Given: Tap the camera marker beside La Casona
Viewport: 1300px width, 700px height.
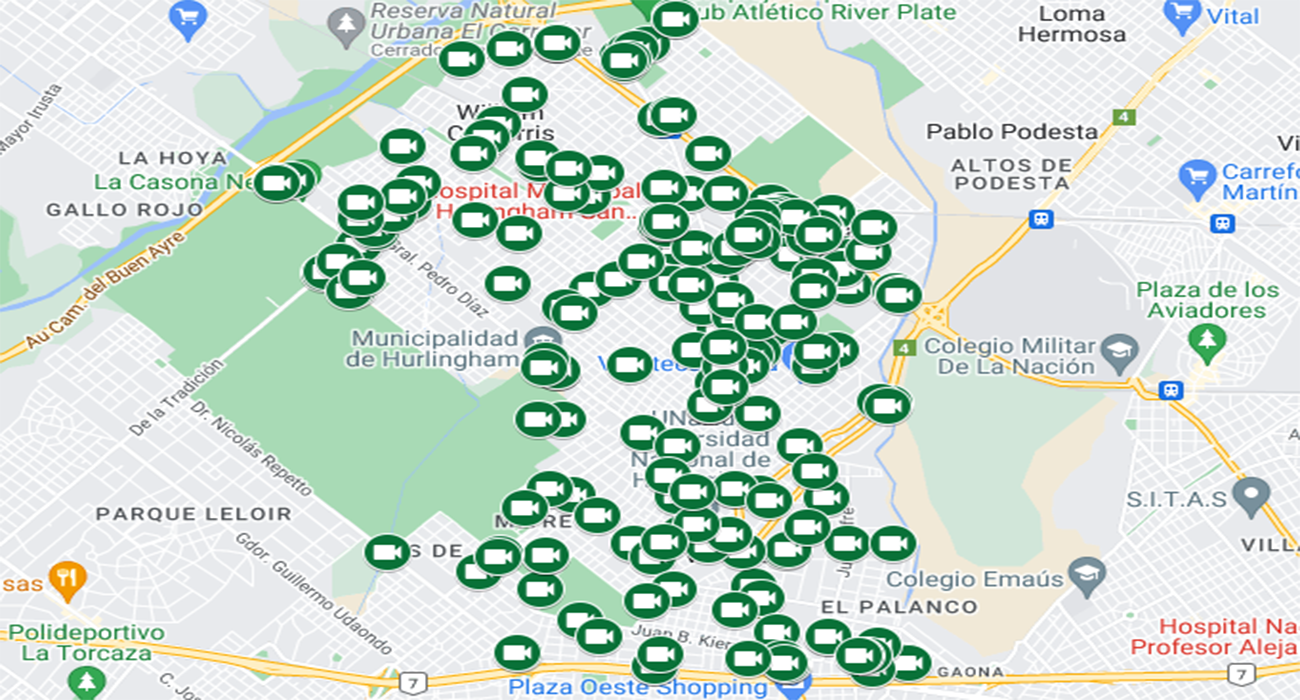Looking at the screenshot, I should 277,184.
